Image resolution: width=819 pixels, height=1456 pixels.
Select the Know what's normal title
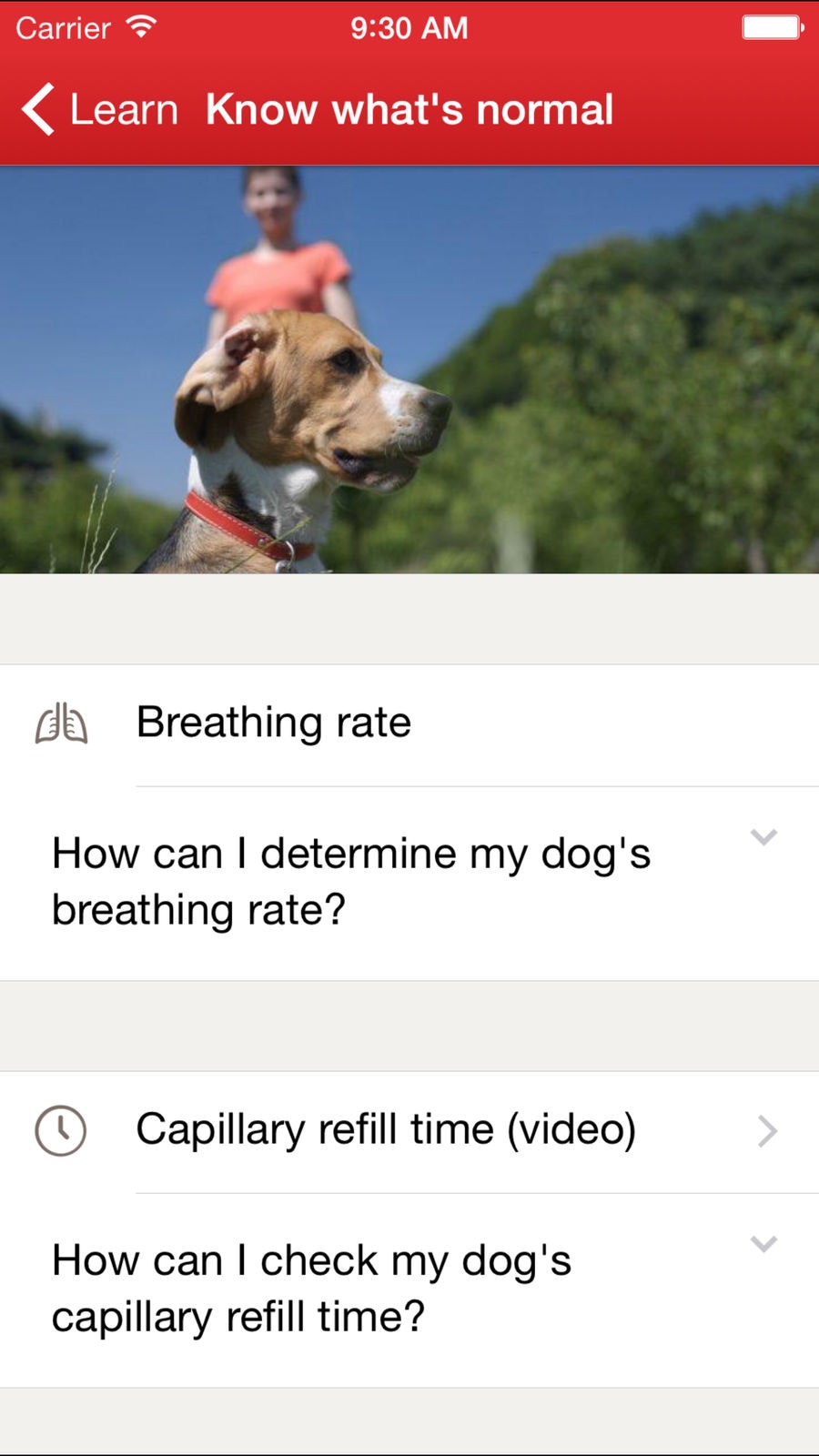click(x=409, y=108)
